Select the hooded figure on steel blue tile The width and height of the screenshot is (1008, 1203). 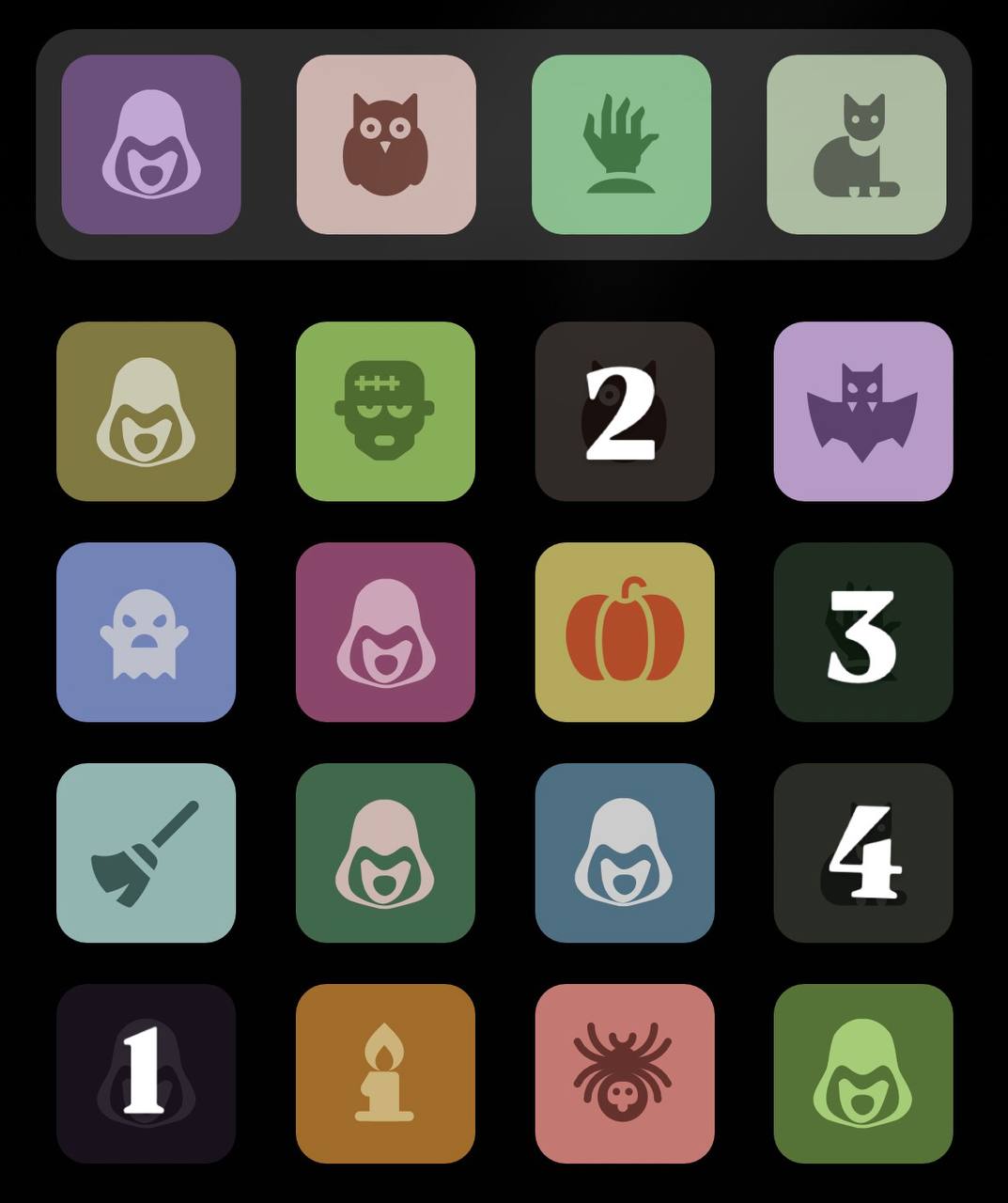coord(624,852)
